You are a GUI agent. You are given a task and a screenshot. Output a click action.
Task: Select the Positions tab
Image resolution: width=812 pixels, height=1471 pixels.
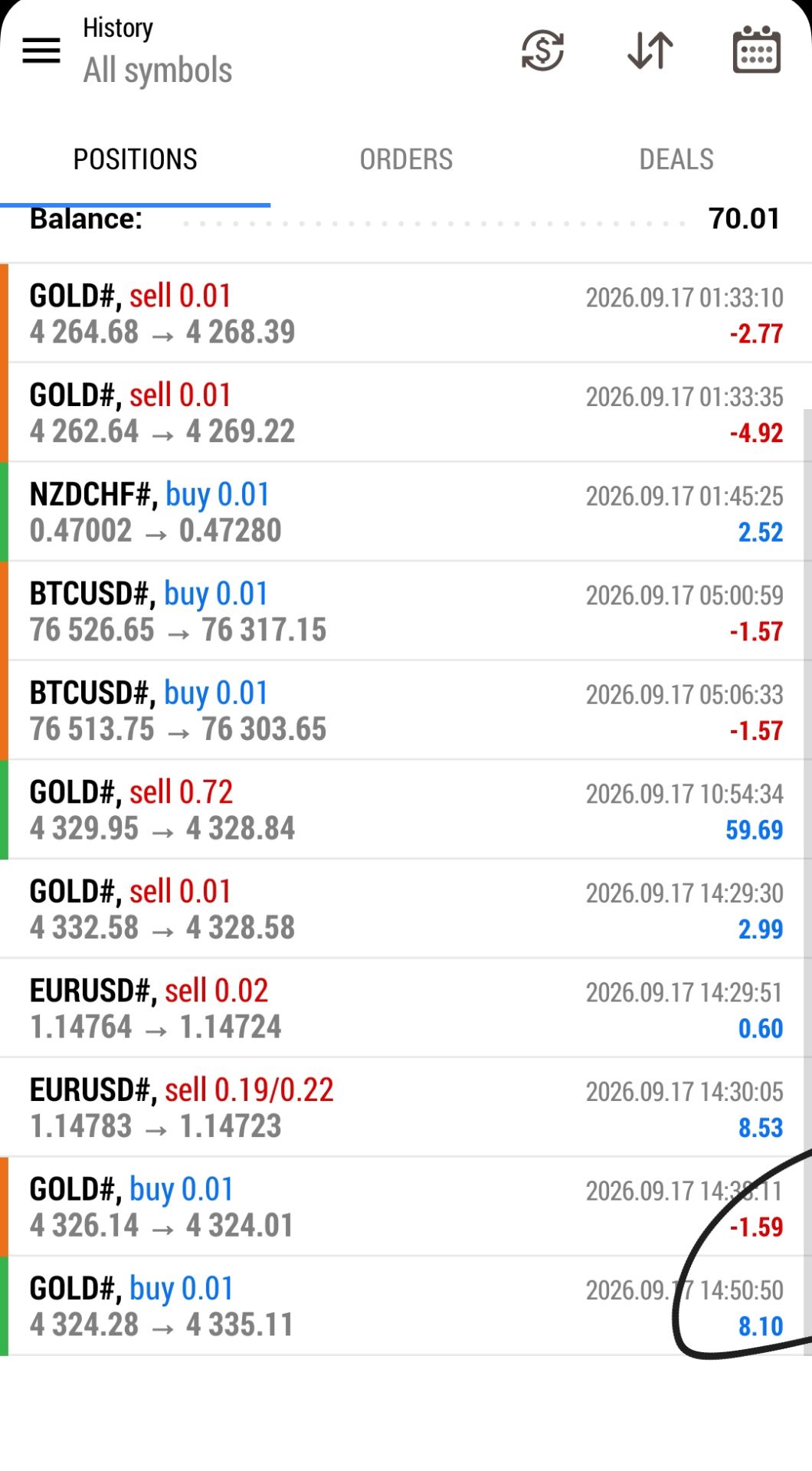(136, 159)
